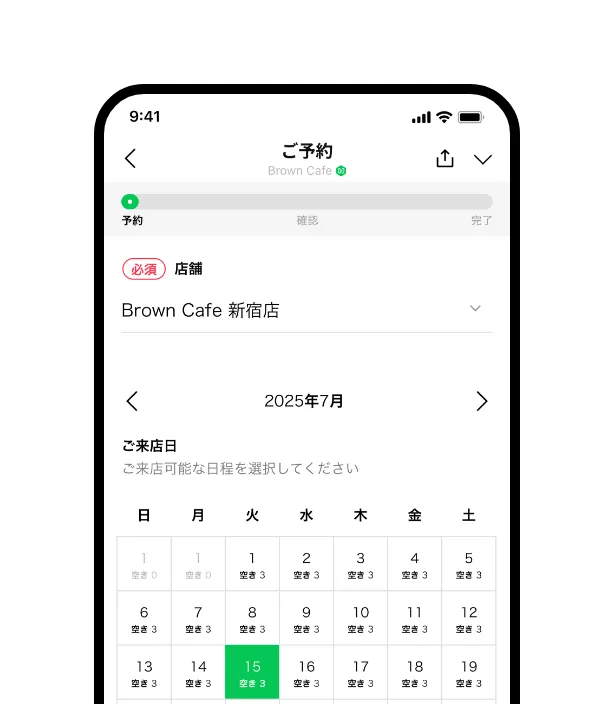The image size is (612, 704).
Task: Tap the highlighted date July 15
Action: (252, 672)
